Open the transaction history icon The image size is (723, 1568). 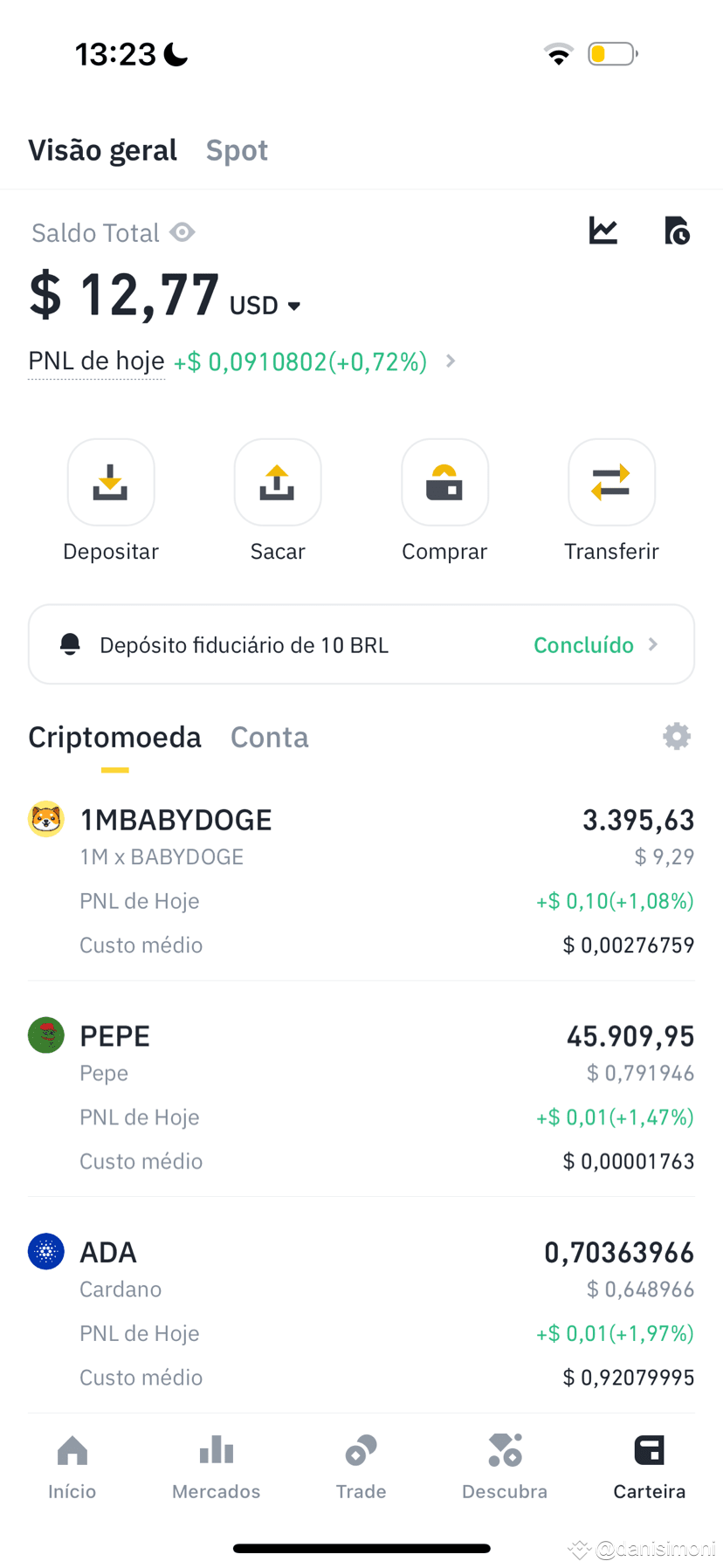point(677,230)
